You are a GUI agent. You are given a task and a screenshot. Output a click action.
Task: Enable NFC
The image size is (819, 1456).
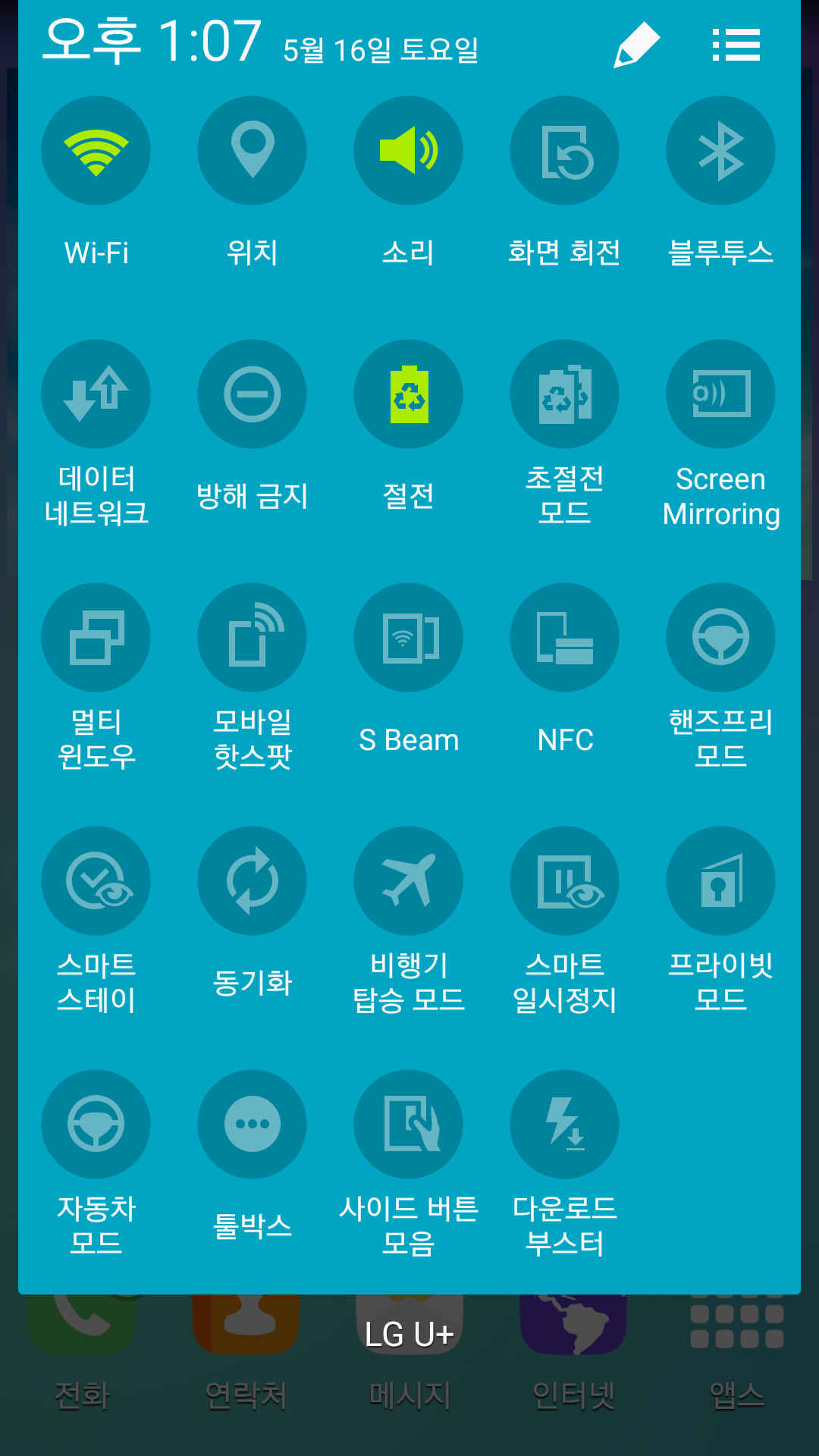point(565,638)
